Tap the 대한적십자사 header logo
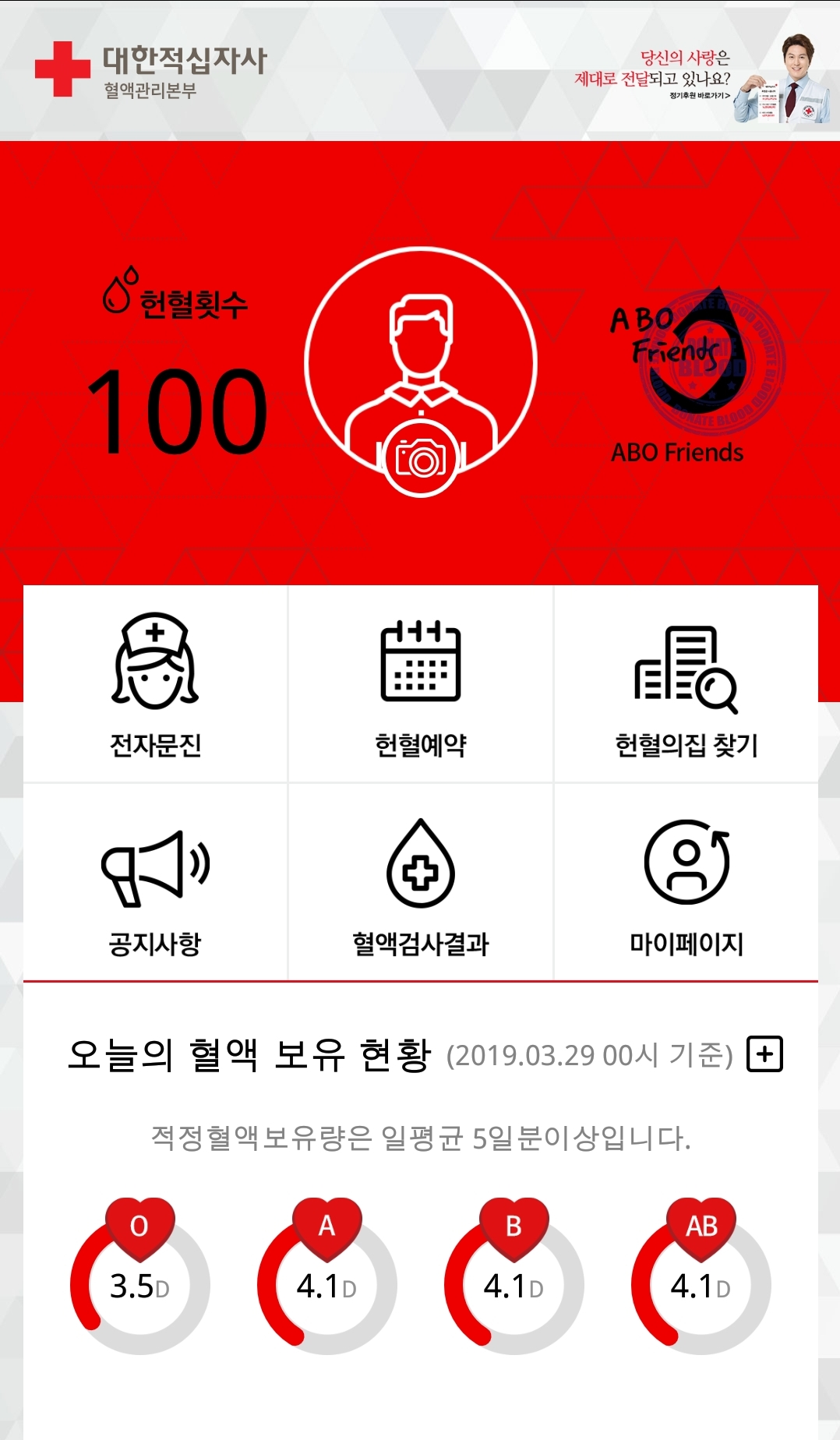This screenshot has height=1440, width=840. coord(151,70)
